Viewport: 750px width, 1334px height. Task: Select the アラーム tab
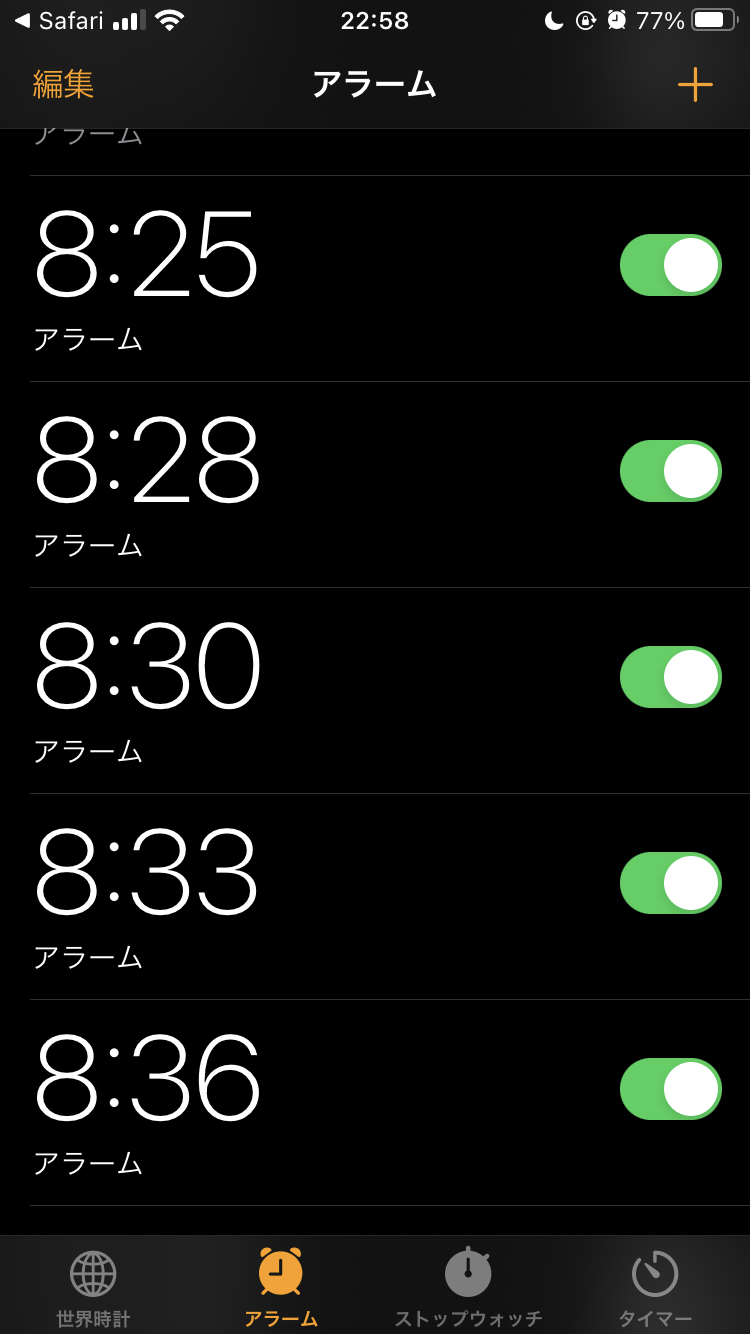click(x=281, y=1287)
